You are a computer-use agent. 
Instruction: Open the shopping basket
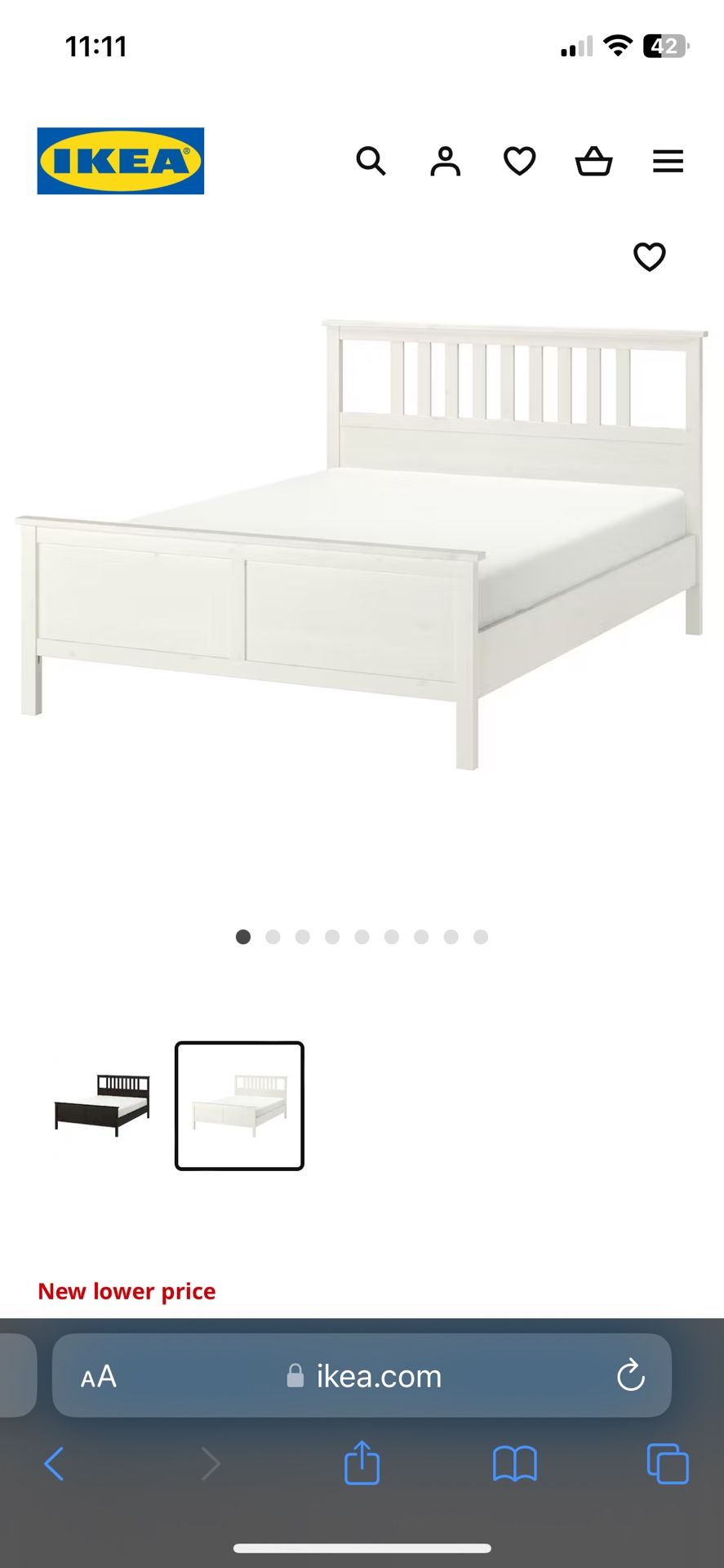pyautogui.click(x=593, y=161)
